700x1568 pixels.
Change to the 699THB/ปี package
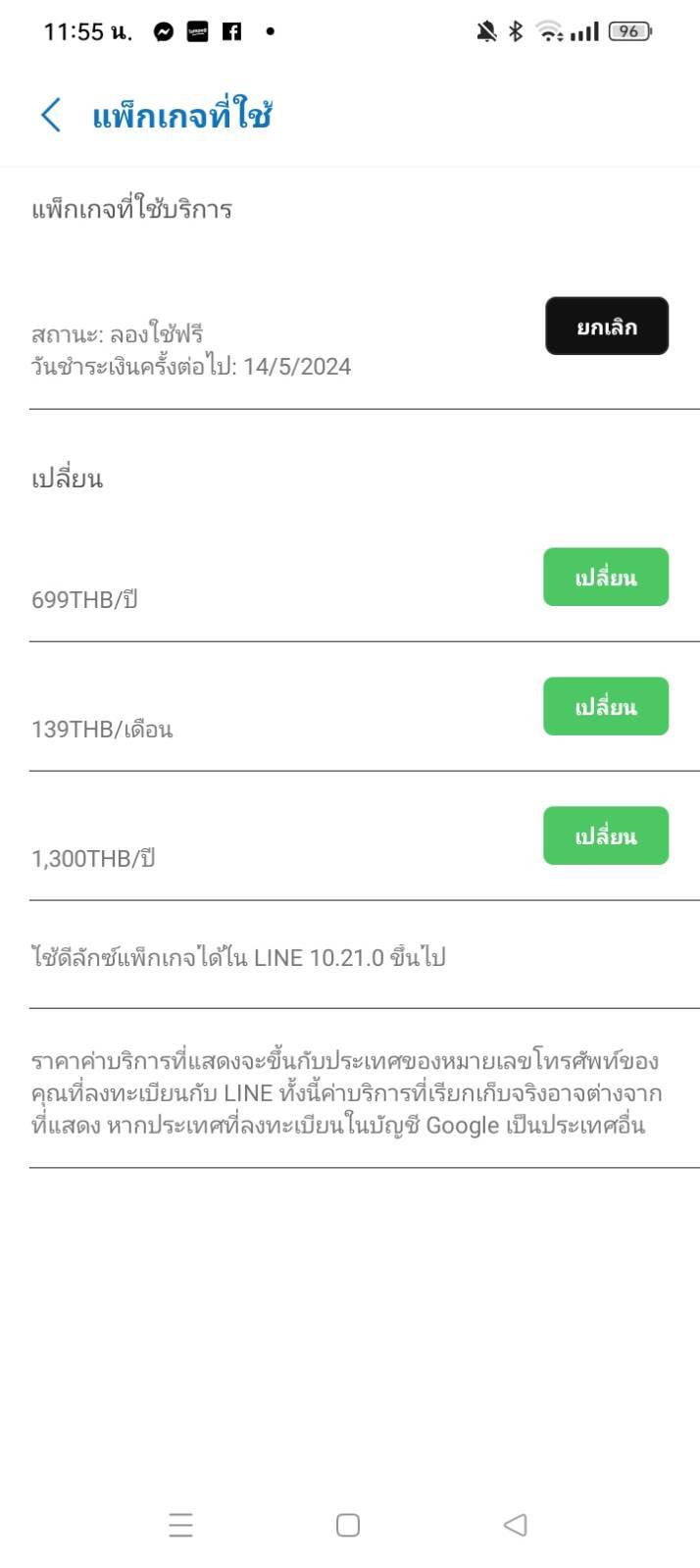[x=606, y=577]
